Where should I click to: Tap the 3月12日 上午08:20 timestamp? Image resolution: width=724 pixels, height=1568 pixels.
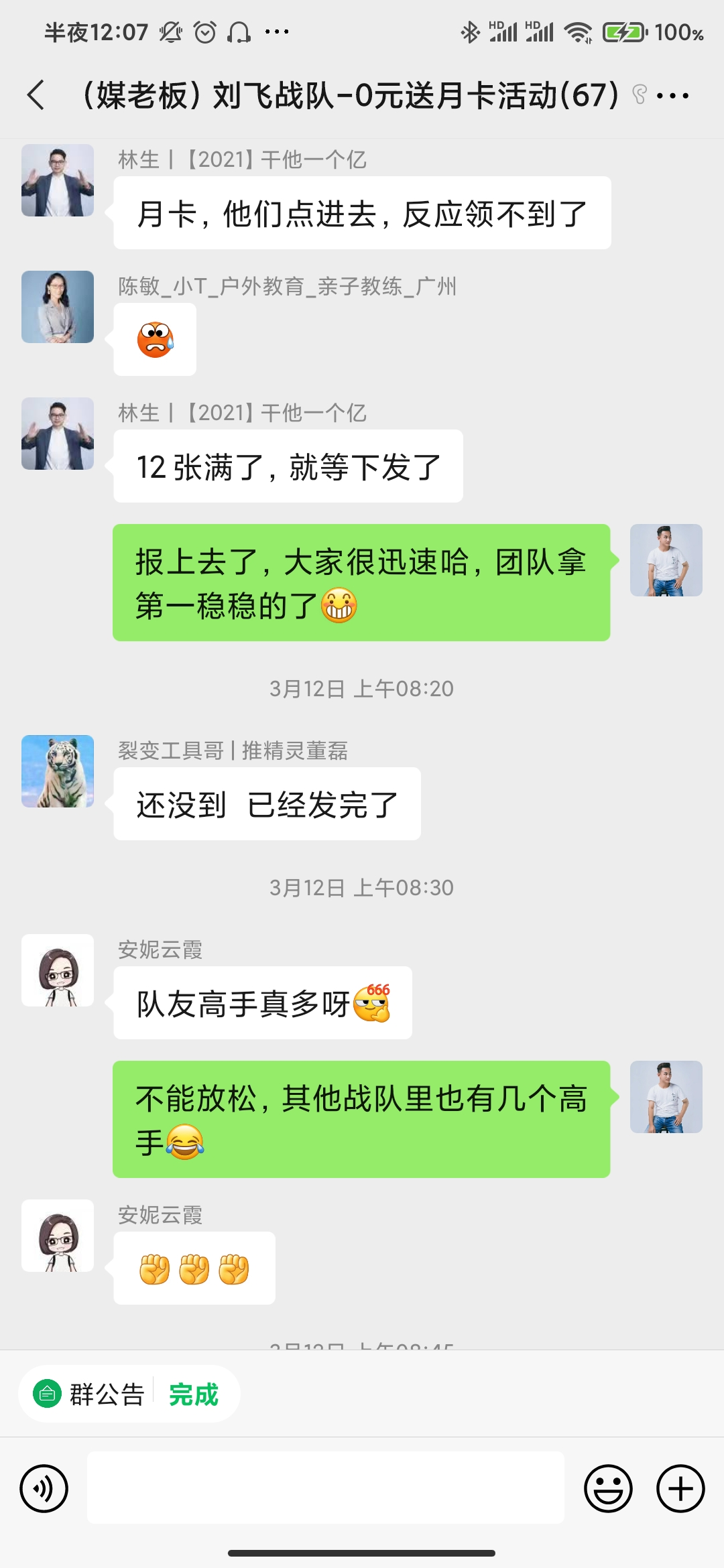click(x=362, y=687)
